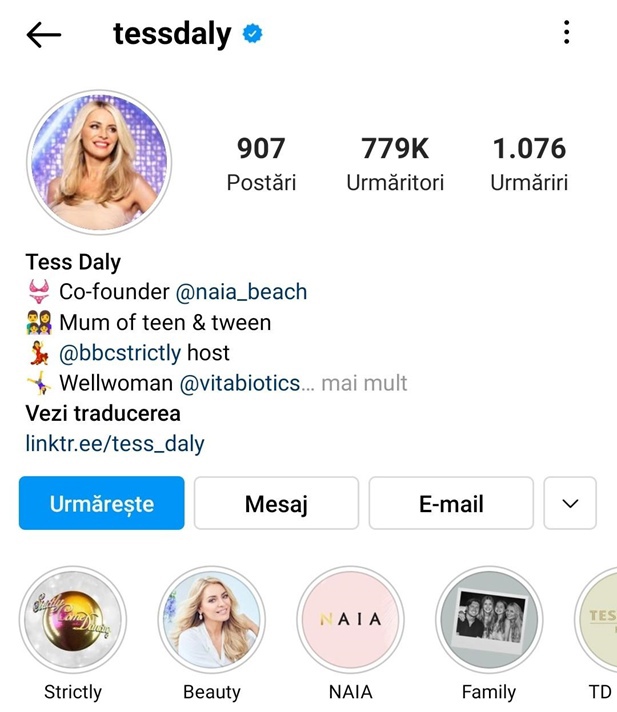View the Family story highlight
The image size is (617, 712).
(x=489, y=619)
